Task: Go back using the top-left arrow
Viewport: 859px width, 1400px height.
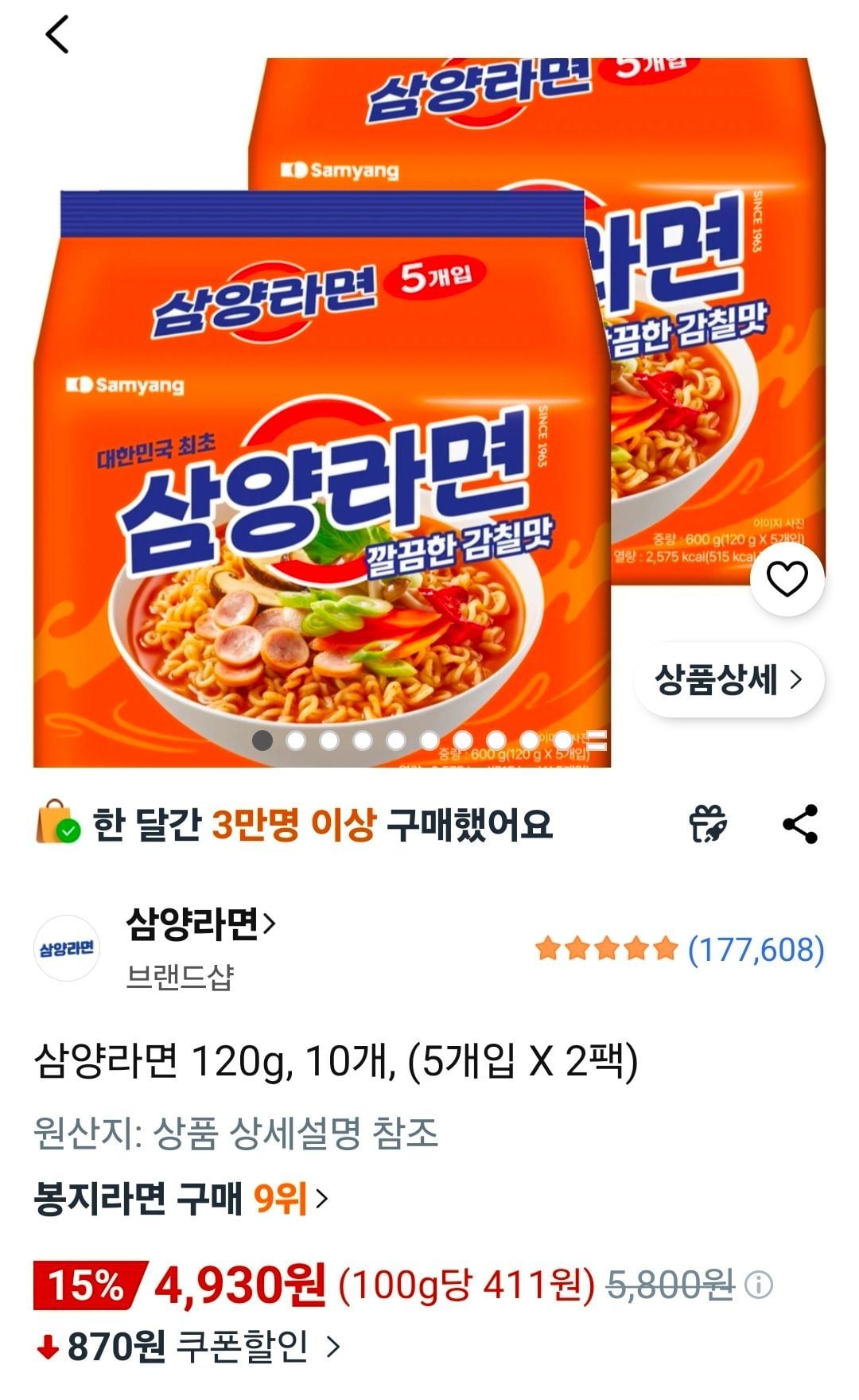Action: (57, 36)
